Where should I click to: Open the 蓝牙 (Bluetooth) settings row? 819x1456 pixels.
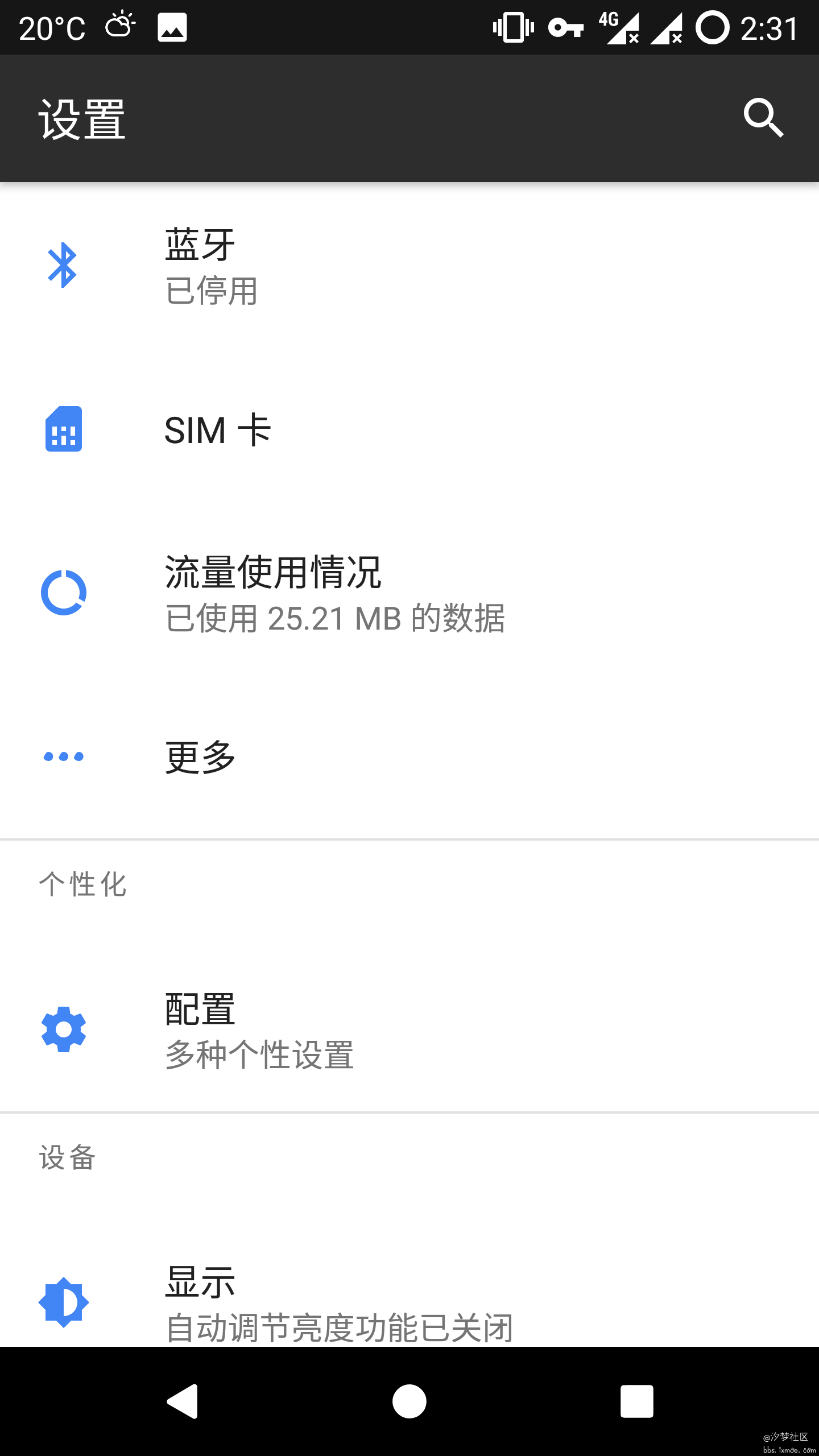pos(409,265)
